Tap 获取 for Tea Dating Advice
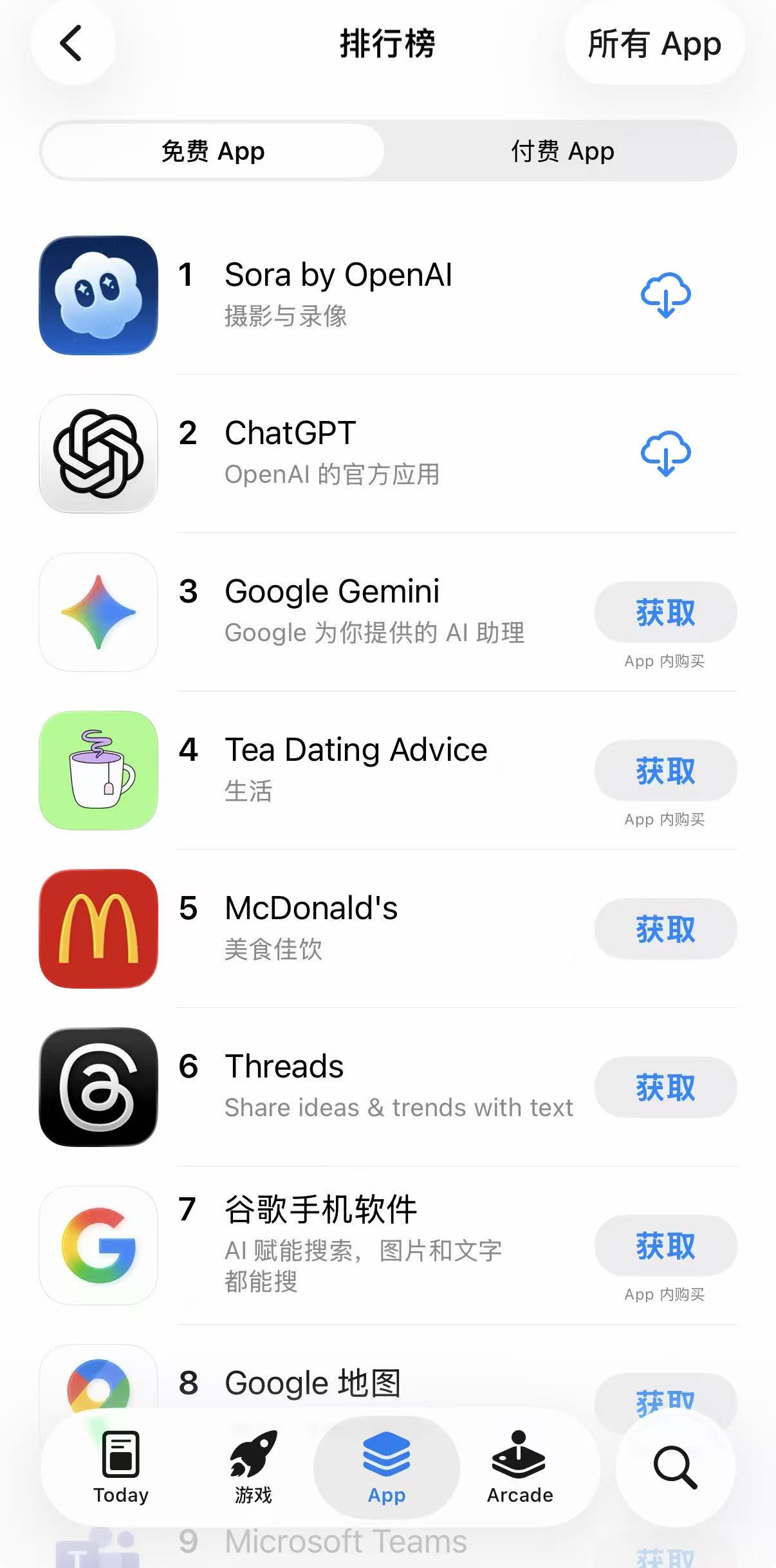The height and width of the screenshot is (1568, 776). click(x=665, y=770)
